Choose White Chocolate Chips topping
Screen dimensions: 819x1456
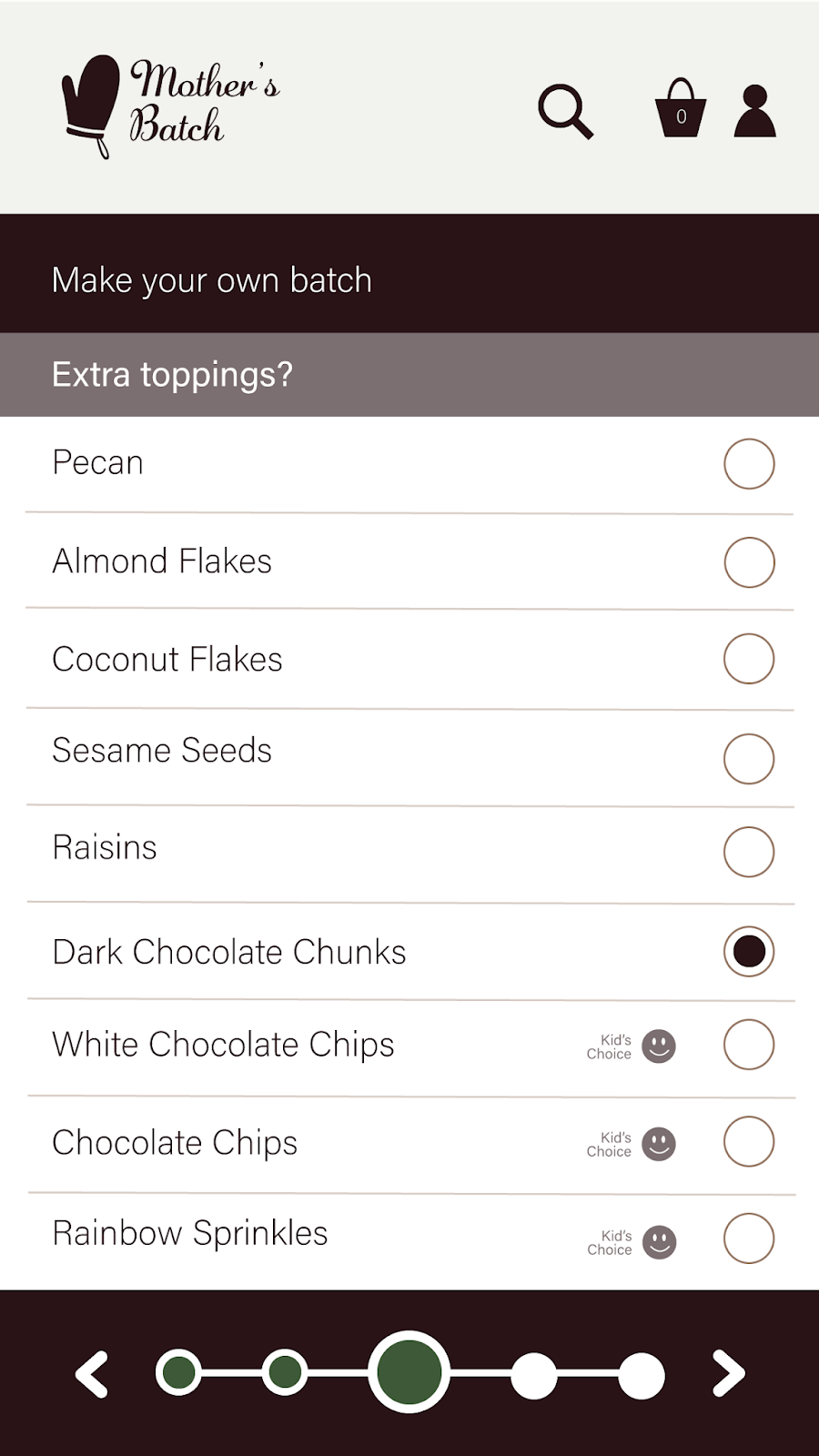[x=749, y=1045]
